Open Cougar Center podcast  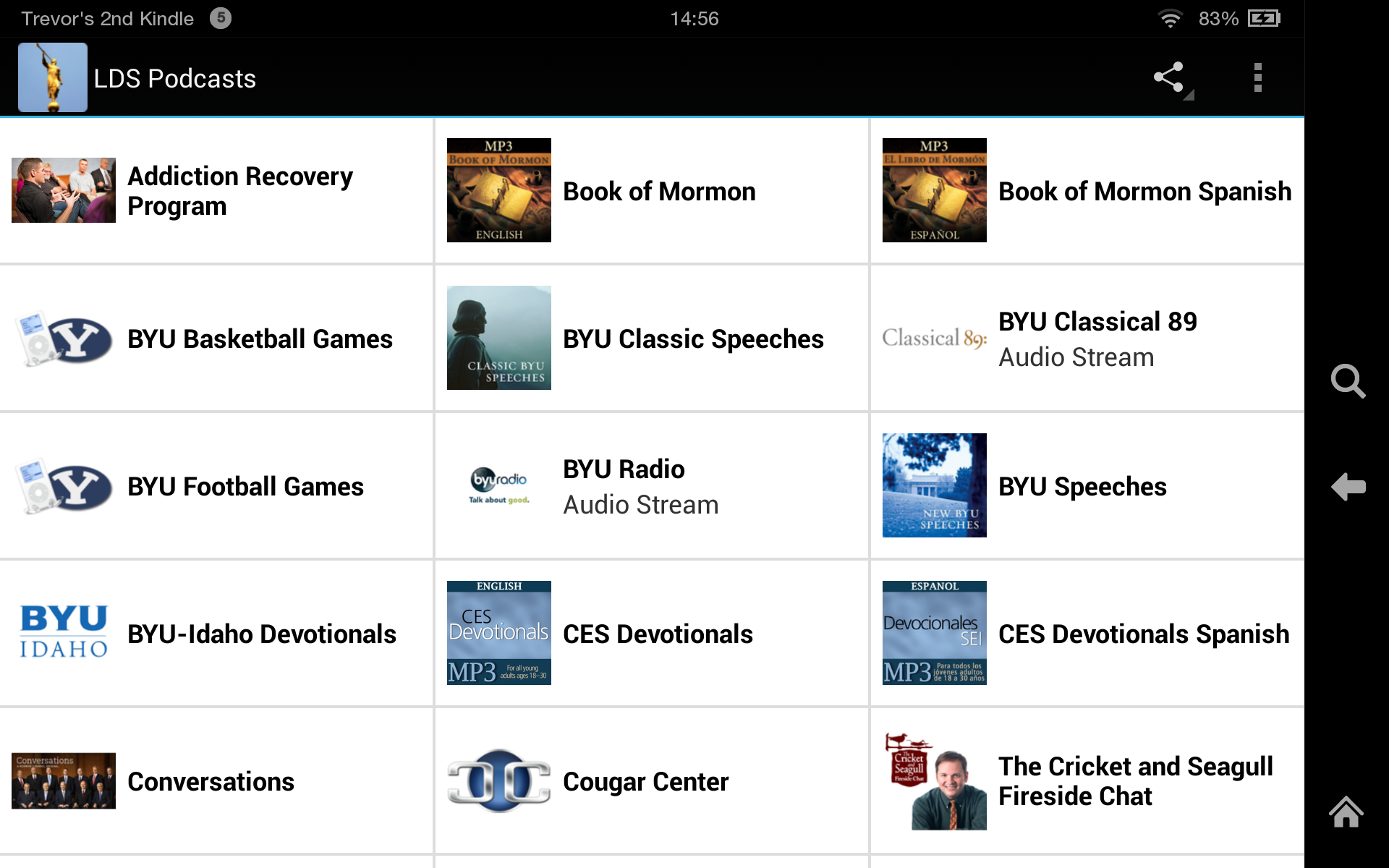[x=651, y=781]
